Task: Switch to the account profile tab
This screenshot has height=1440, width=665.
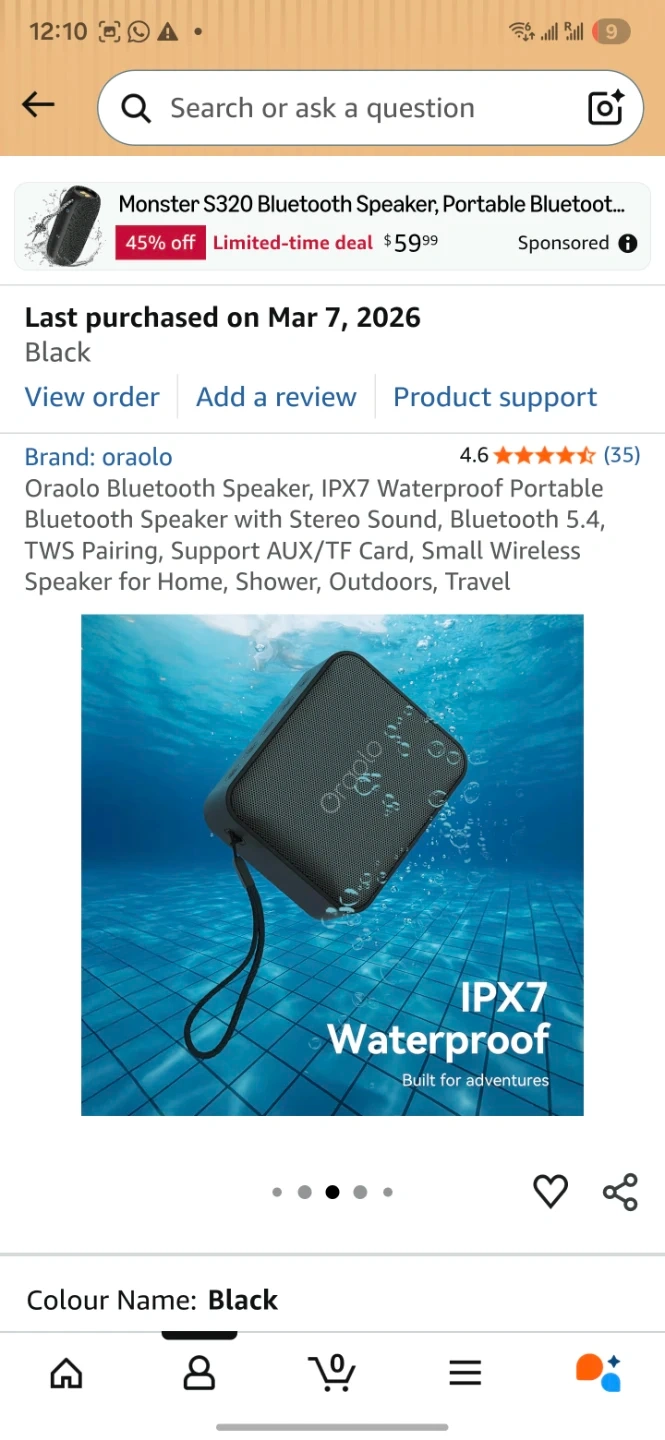Action: point(199,1373)
